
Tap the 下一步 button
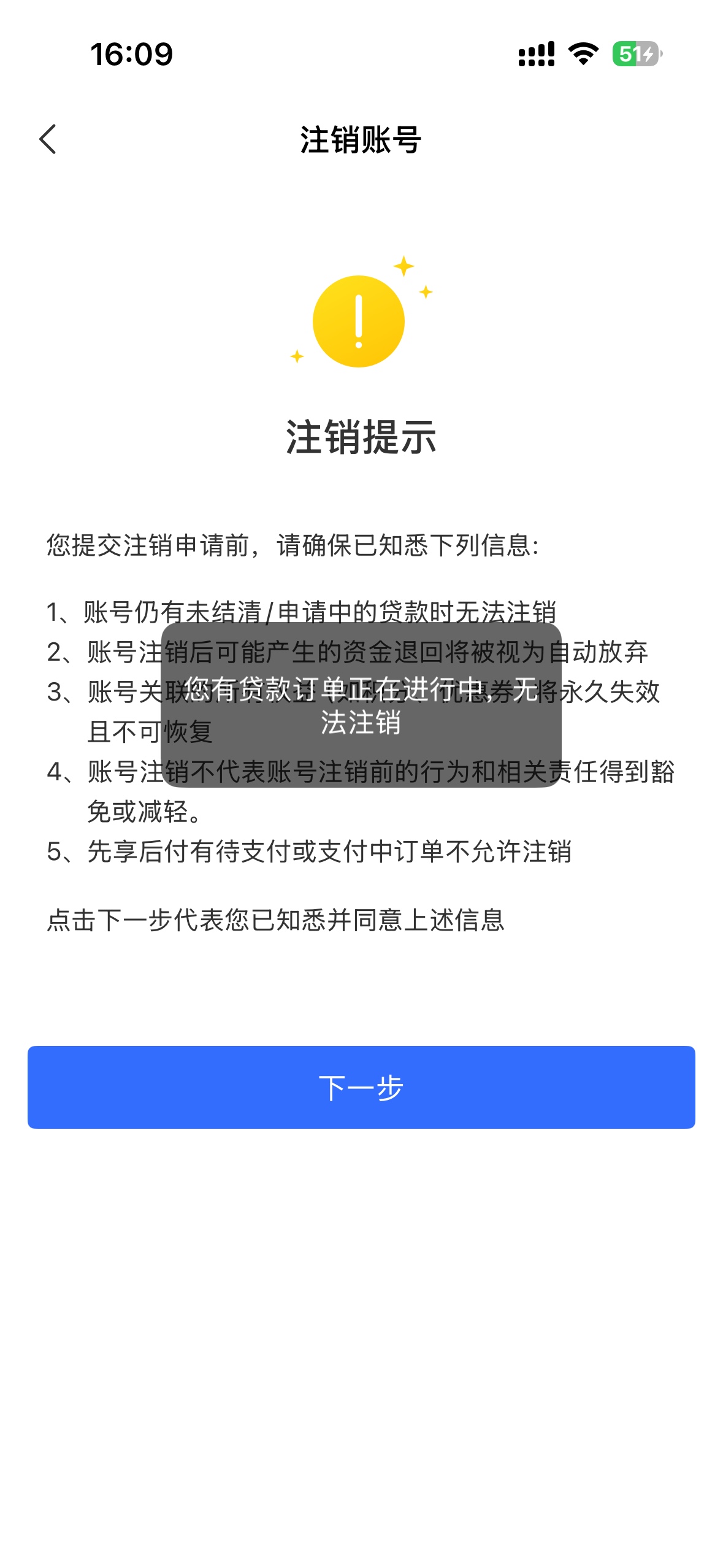click(x=361, y=1087)
